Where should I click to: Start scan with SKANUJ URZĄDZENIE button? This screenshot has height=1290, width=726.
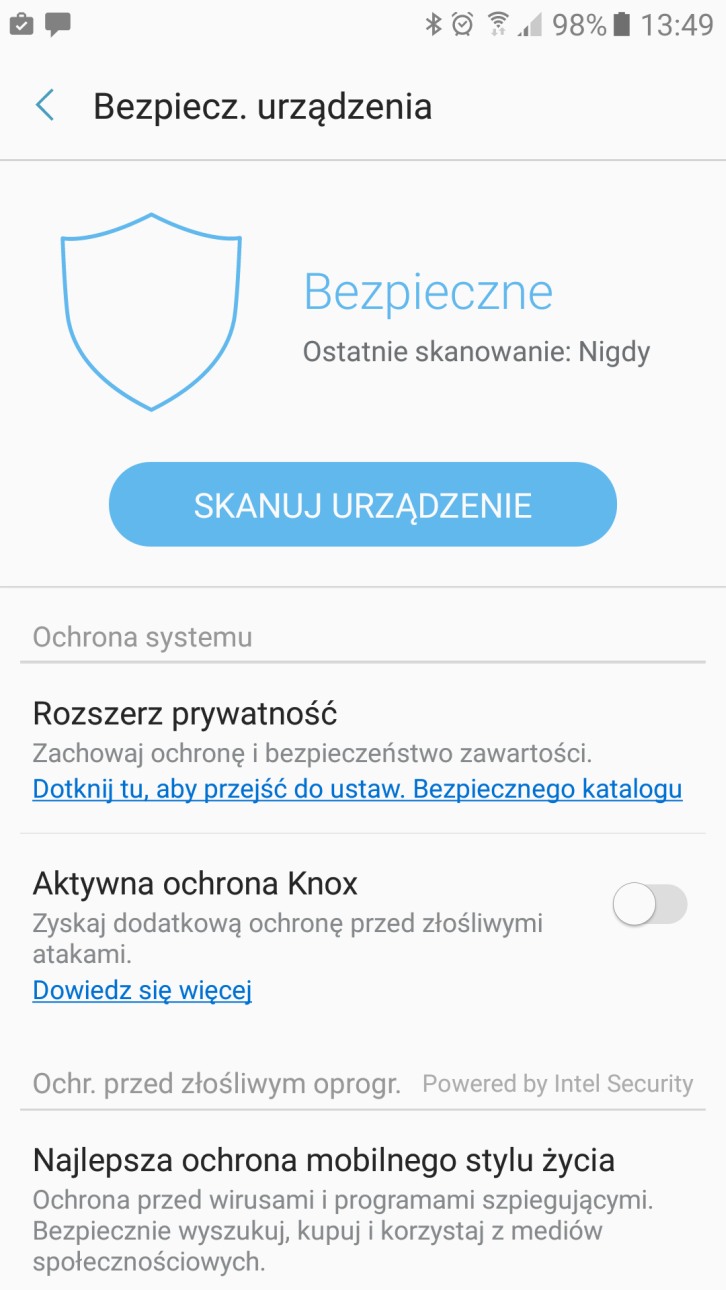pos(362,505)
